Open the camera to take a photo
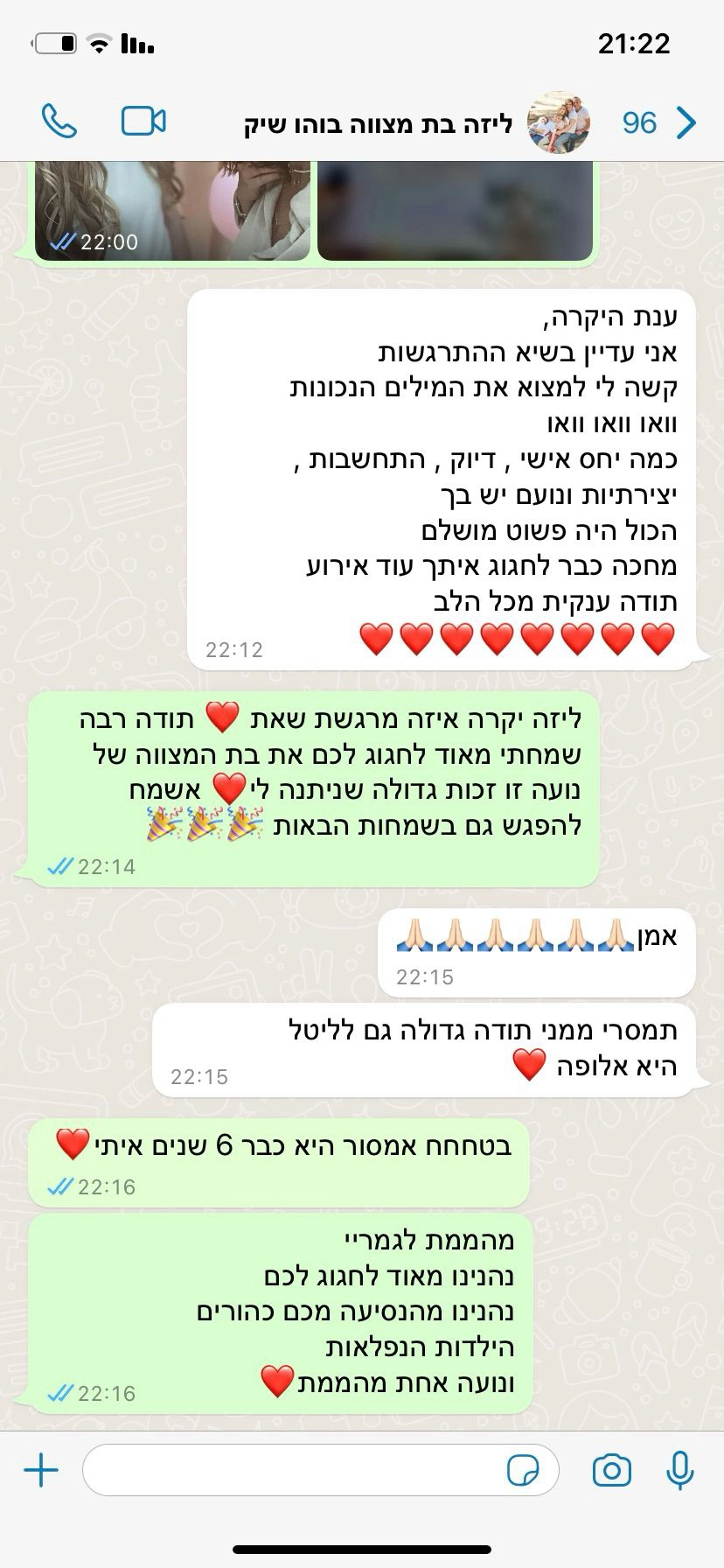The width and height of the screenshot is (724, 1568). 611,1470
